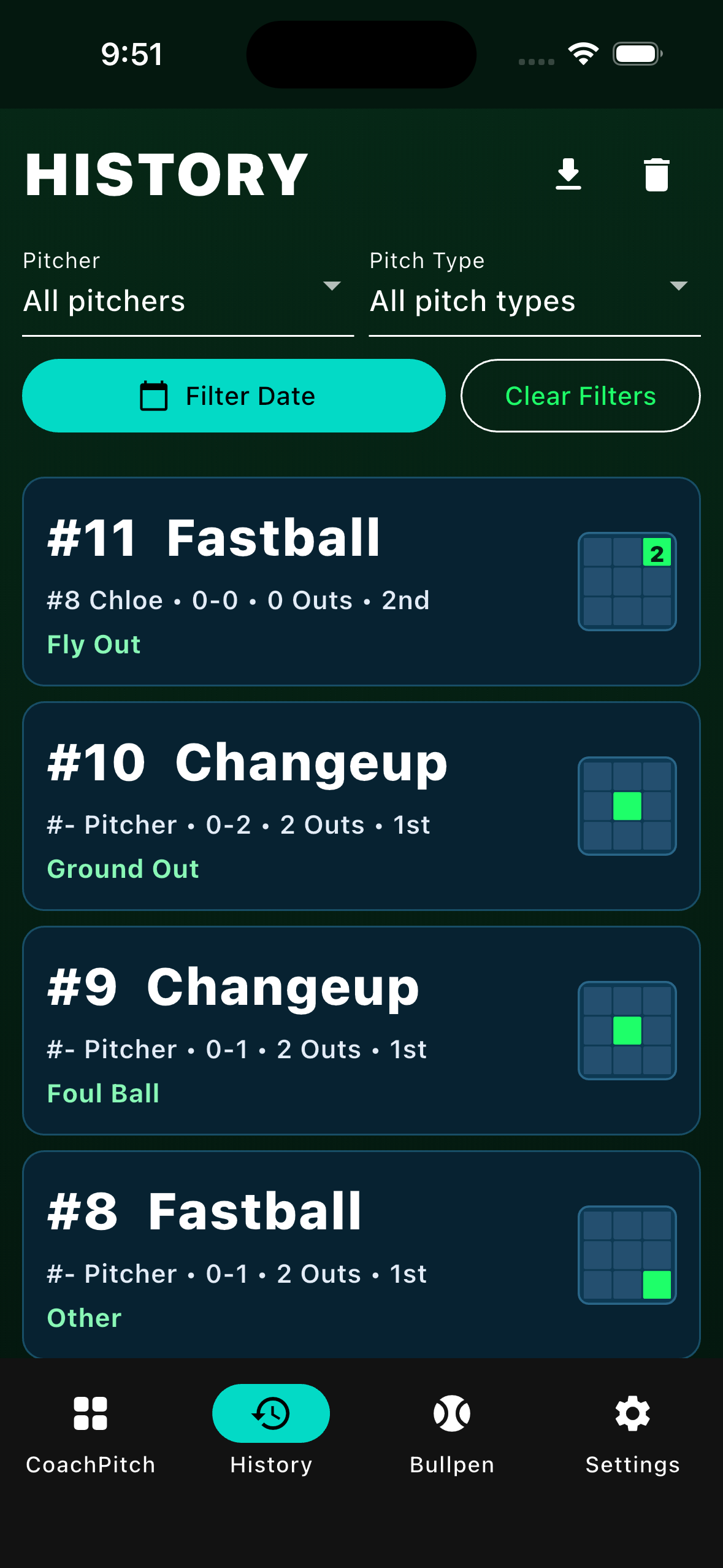Image resolution: width=723 pixels, height=1568 pixels.
Task: Open Bullpen via the baseball icon
Action: coord(451,1413)
